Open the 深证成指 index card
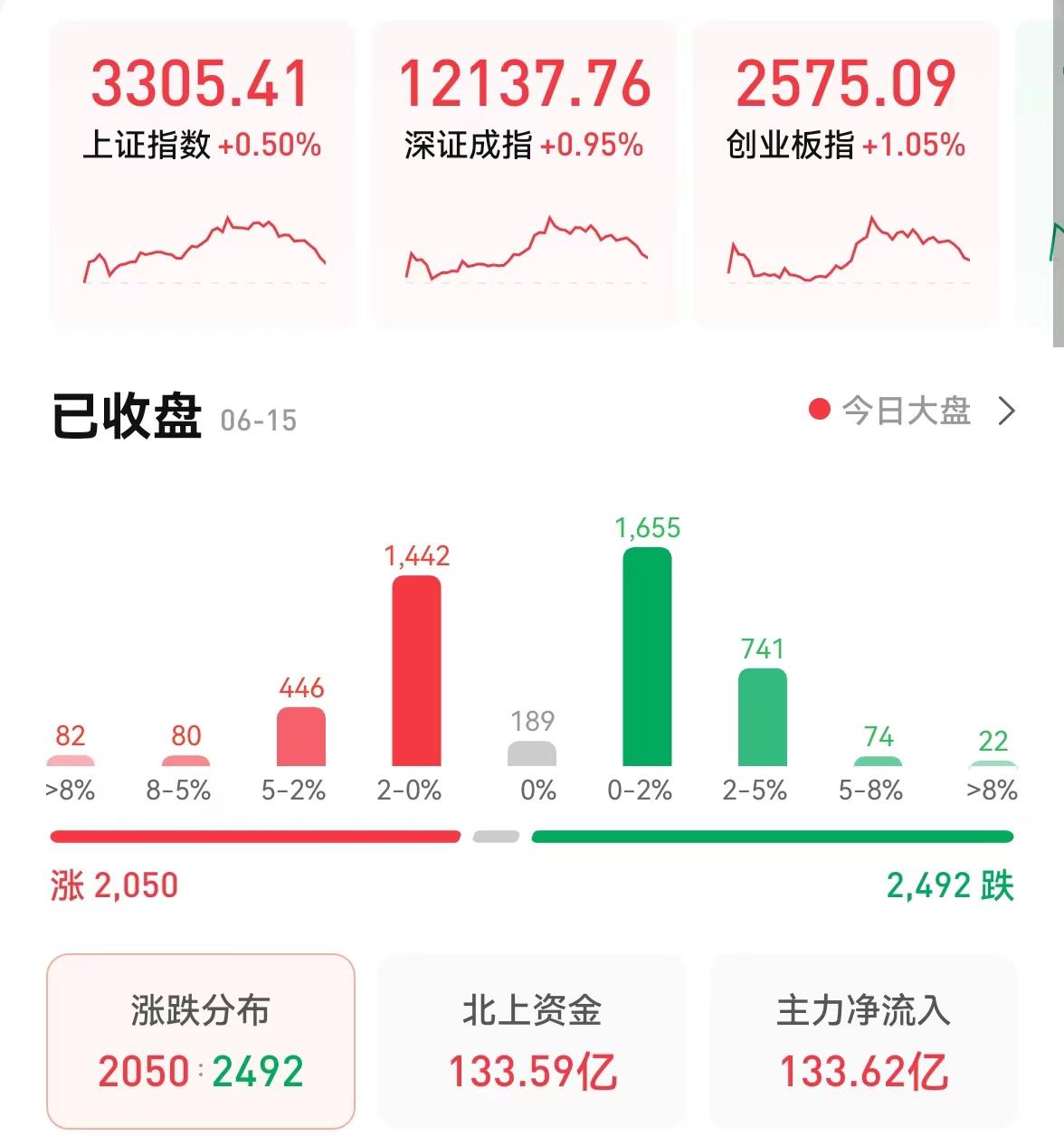Image resolution: width=1064 pixels, height=1136 pixels. [524, 172]
